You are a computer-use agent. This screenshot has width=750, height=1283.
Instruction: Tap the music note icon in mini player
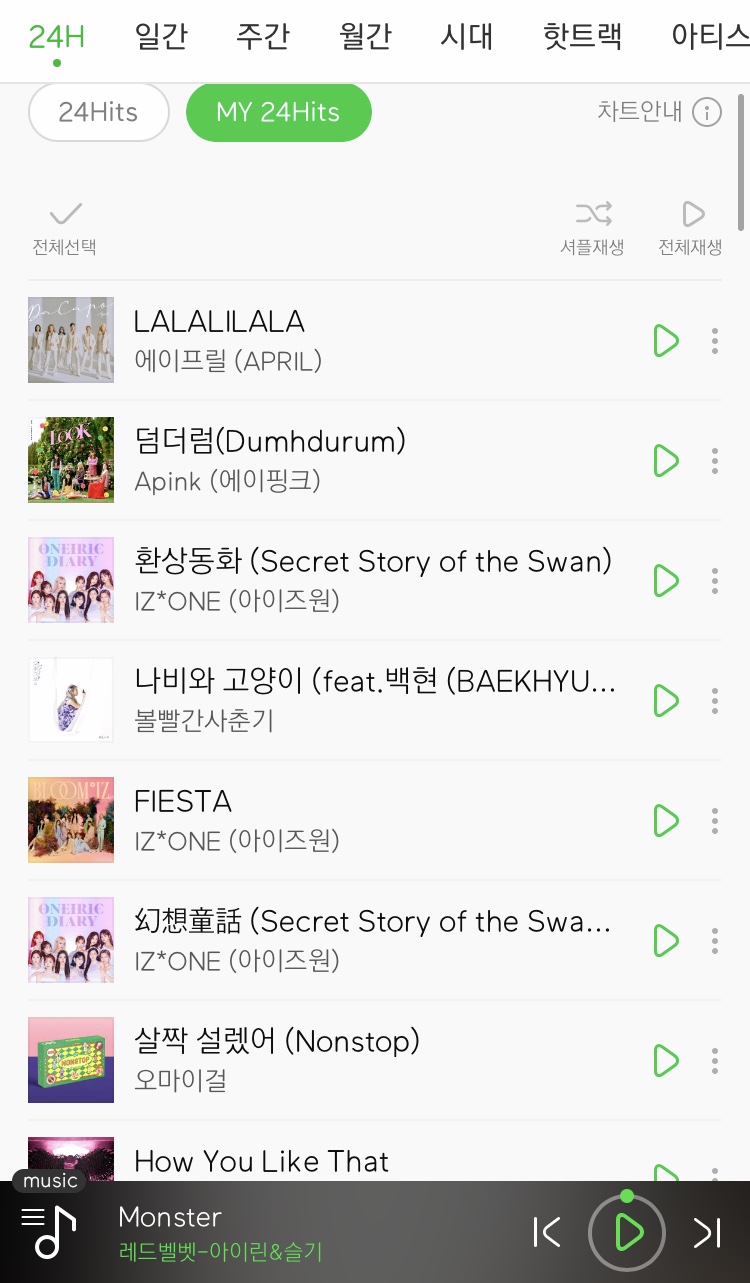[x=46, y=1232]
